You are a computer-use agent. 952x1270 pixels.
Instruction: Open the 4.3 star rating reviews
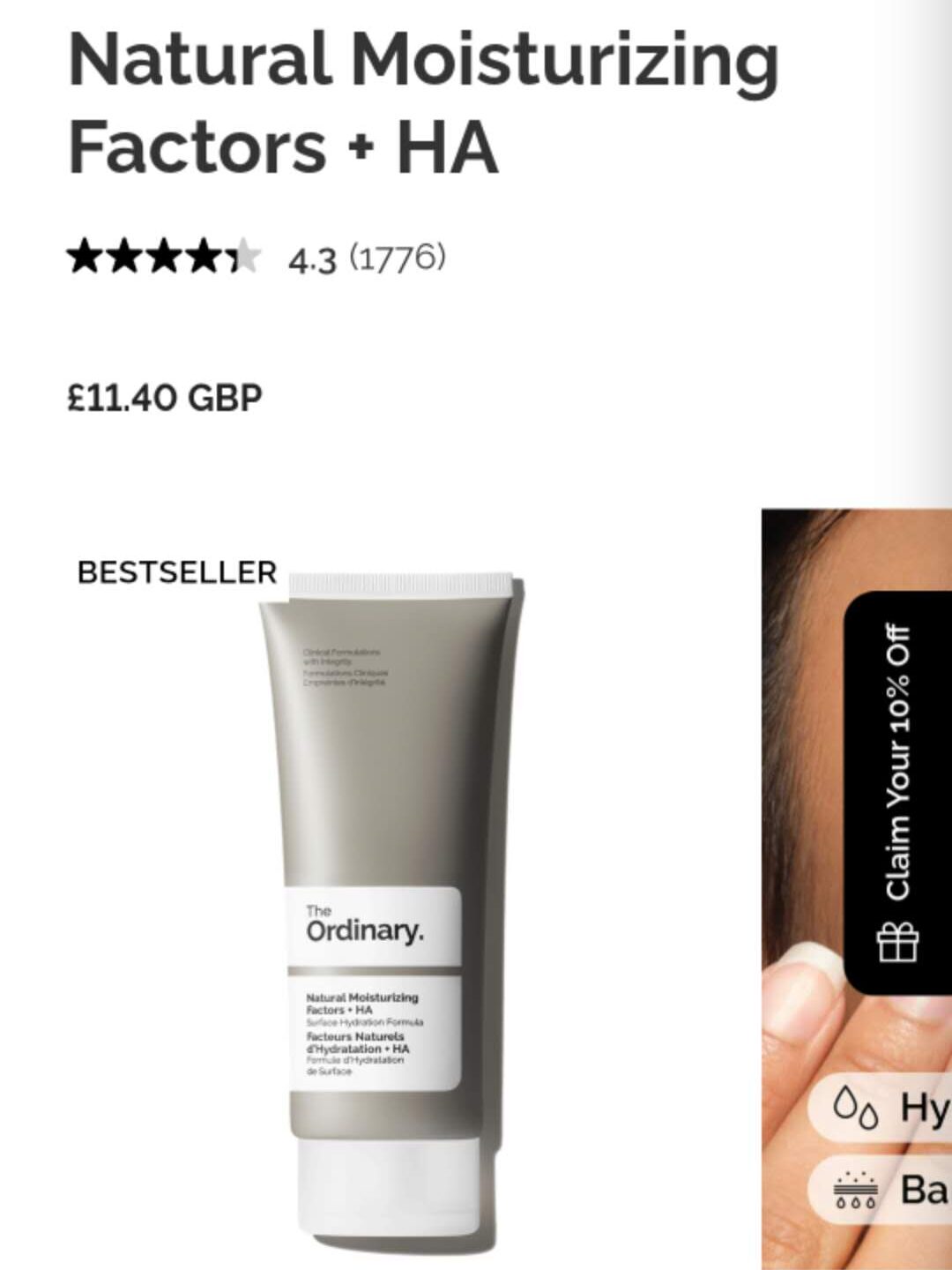(256, 258)
